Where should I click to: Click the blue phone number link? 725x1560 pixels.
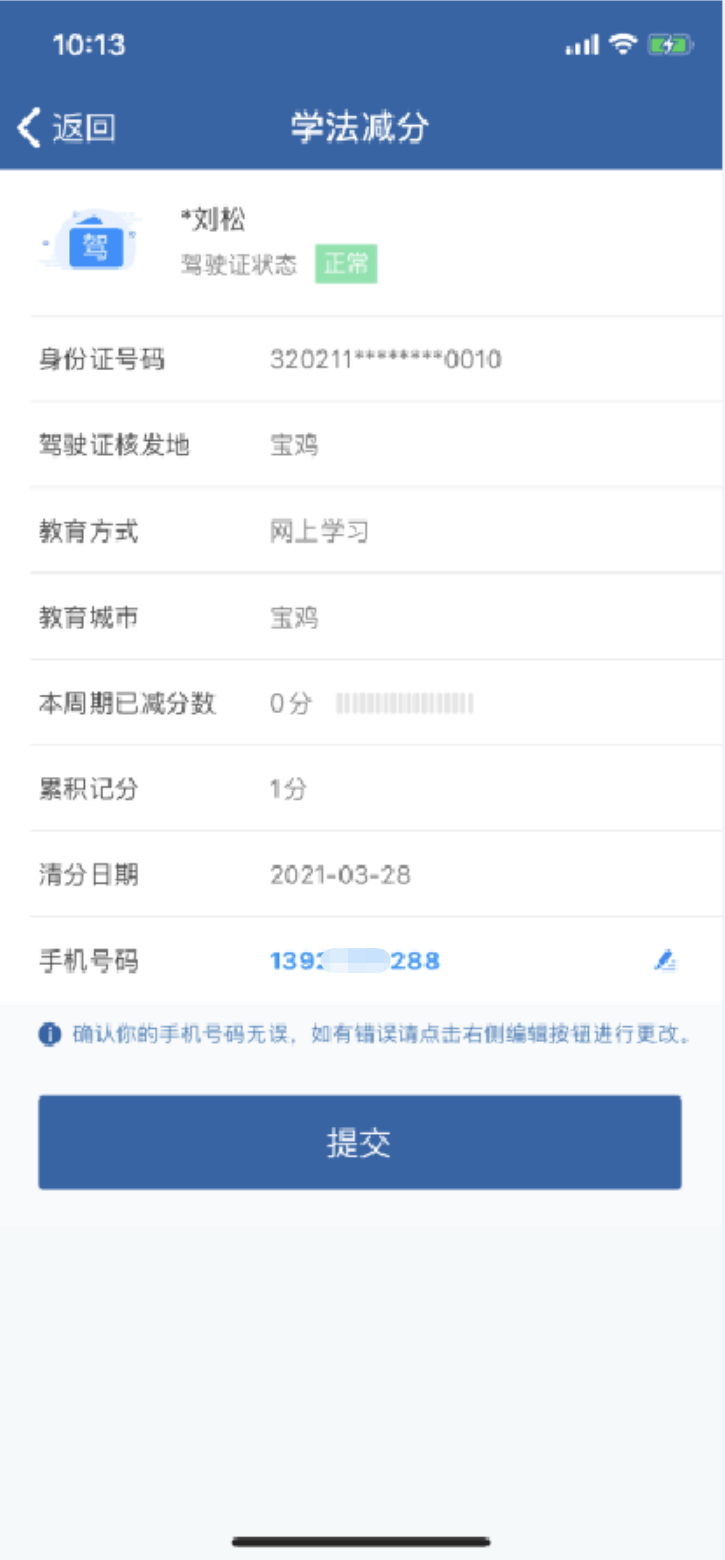[x=355, y=961]
